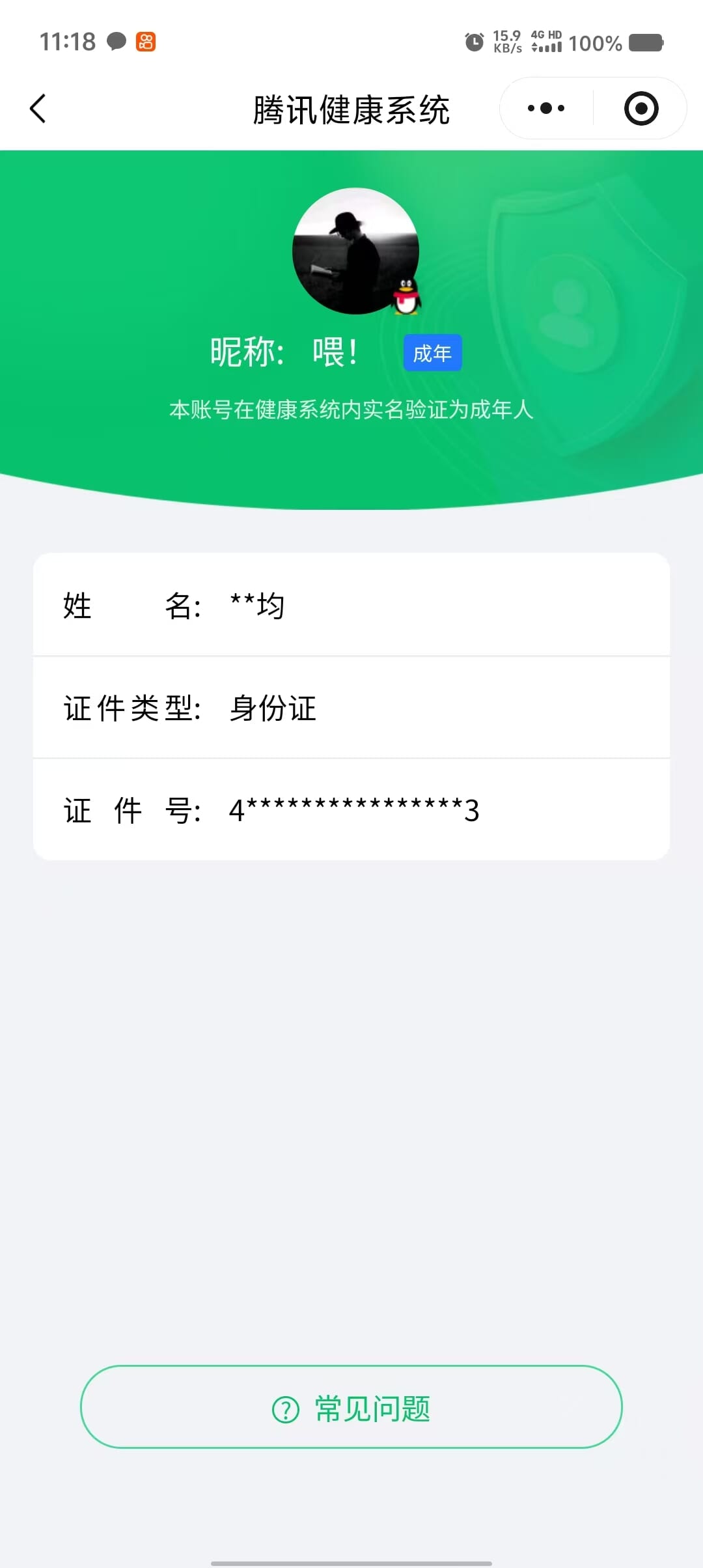This screenshot has height=1568, width=703.
Task: Close the mini program with the circle icon
Action: coord(641,109)
